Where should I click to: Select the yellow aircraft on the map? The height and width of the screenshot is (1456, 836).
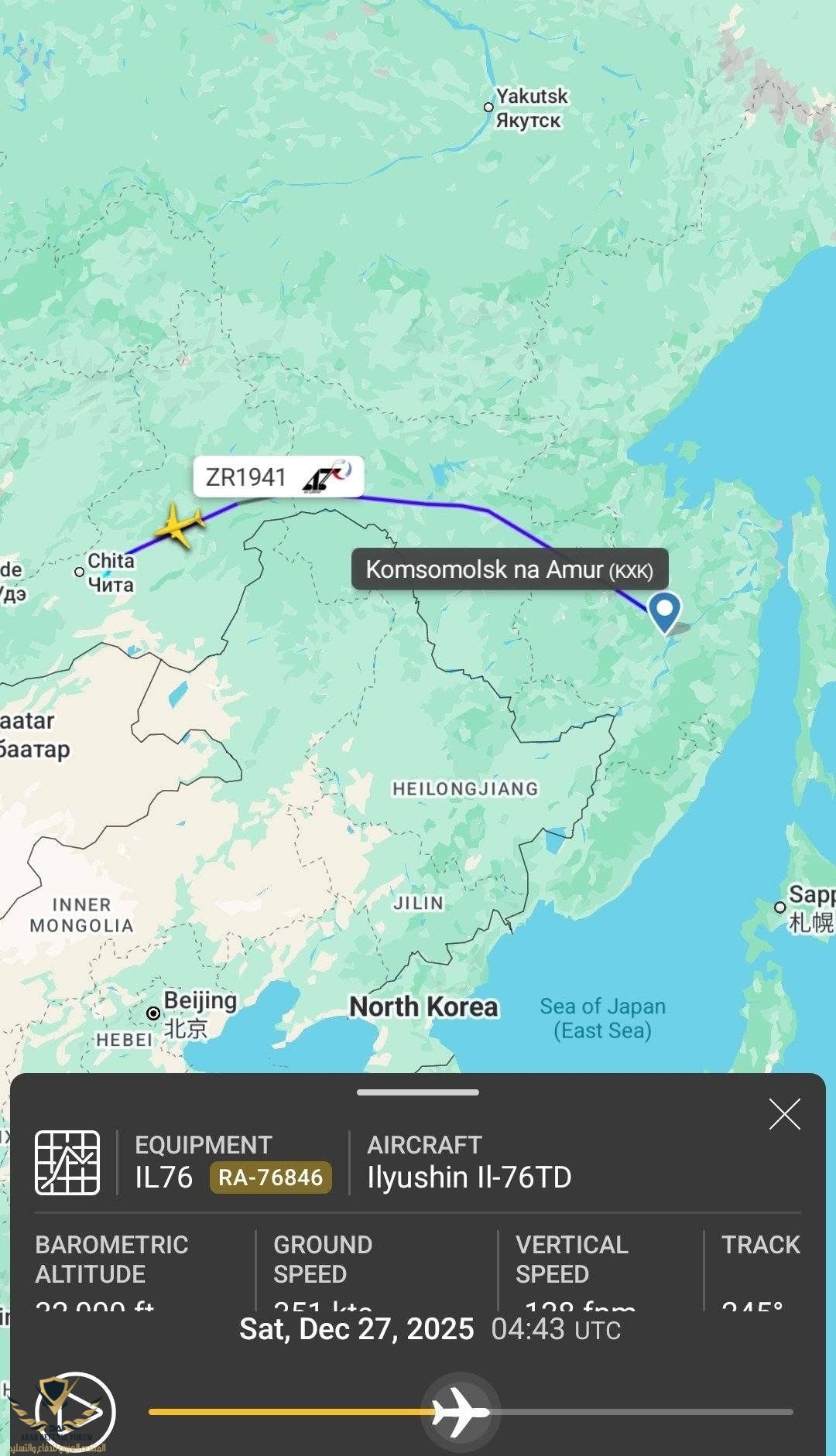pos(180,525)
